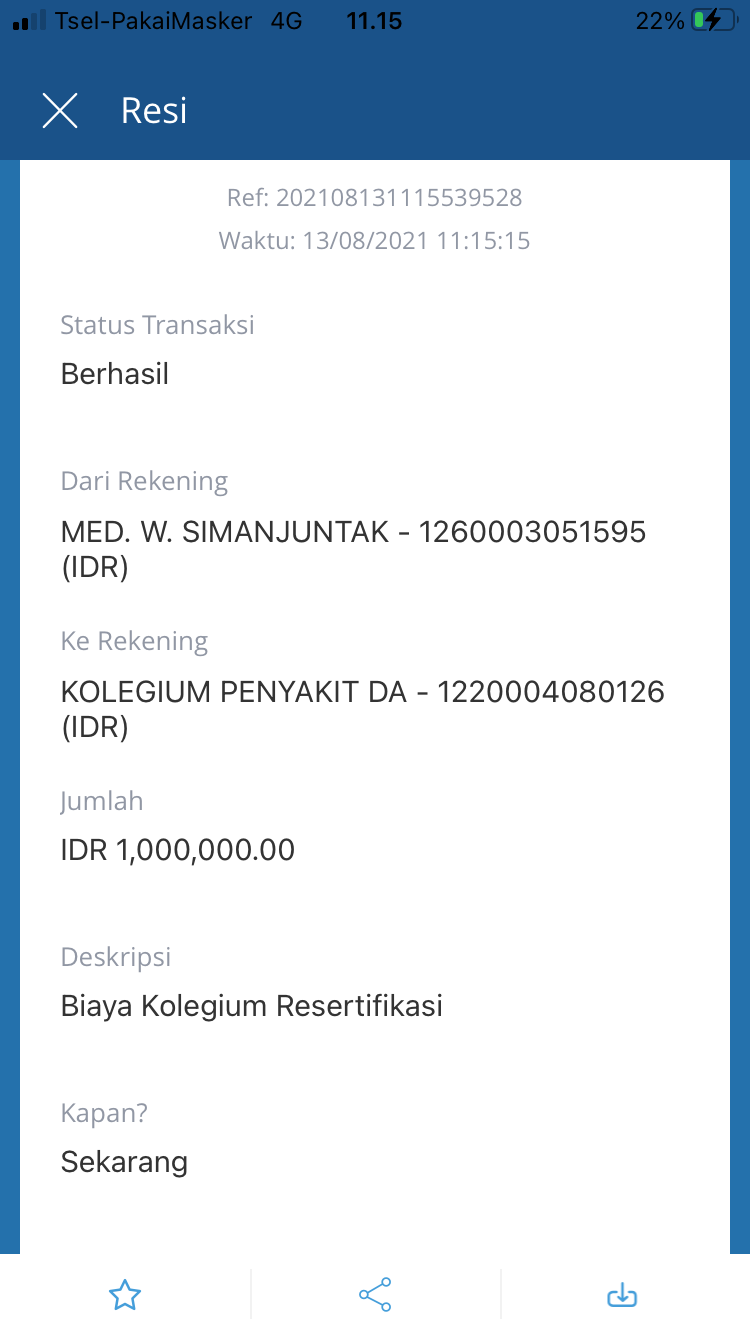750x1334 pixels.
Task: Download the receipt to the device
Action: 622,1296
